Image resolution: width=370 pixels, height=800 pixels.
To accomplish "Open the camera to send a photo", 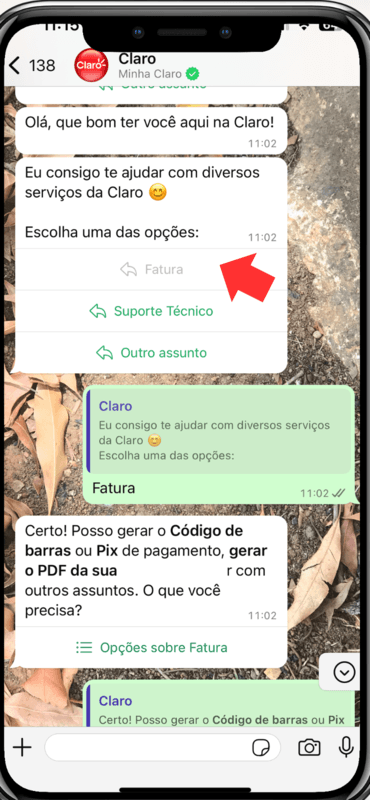I will point(309,748).
